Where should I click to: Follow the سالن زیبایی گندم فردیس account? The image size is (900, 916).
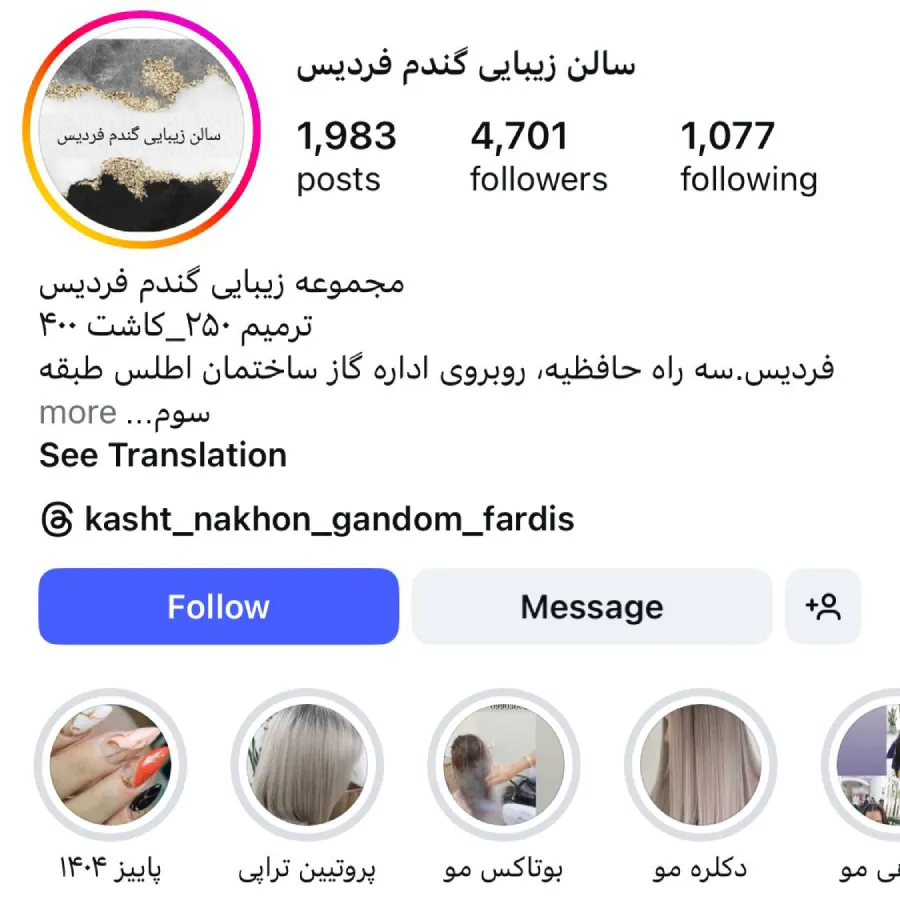[217, 606]
